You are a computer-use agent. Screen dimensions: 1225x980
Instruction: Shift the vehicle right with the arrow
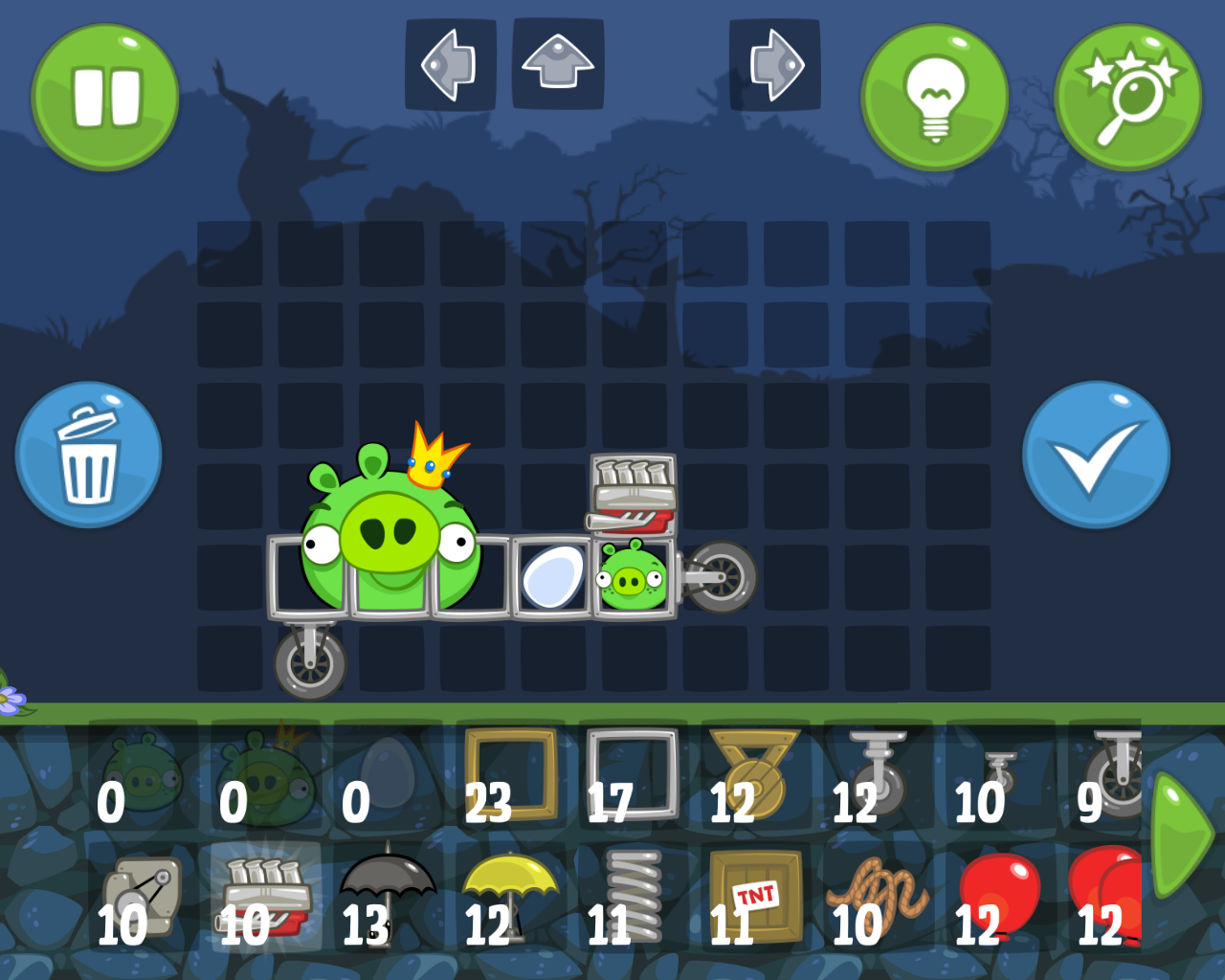tap(774, 65)
